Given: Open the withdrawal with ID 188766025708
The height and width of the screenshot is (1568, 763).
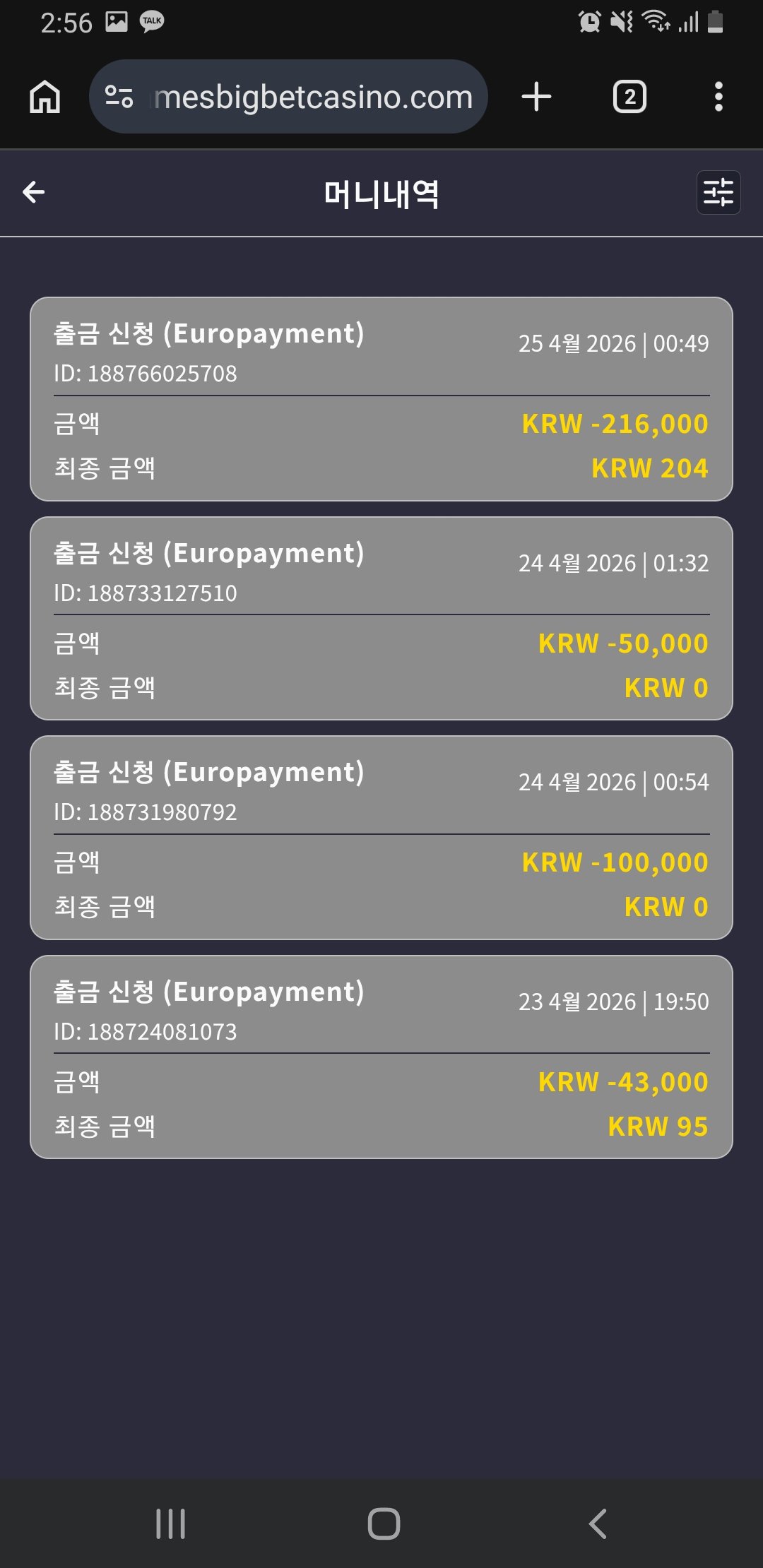Looking at the screenshot, I should tap(381, 399).
